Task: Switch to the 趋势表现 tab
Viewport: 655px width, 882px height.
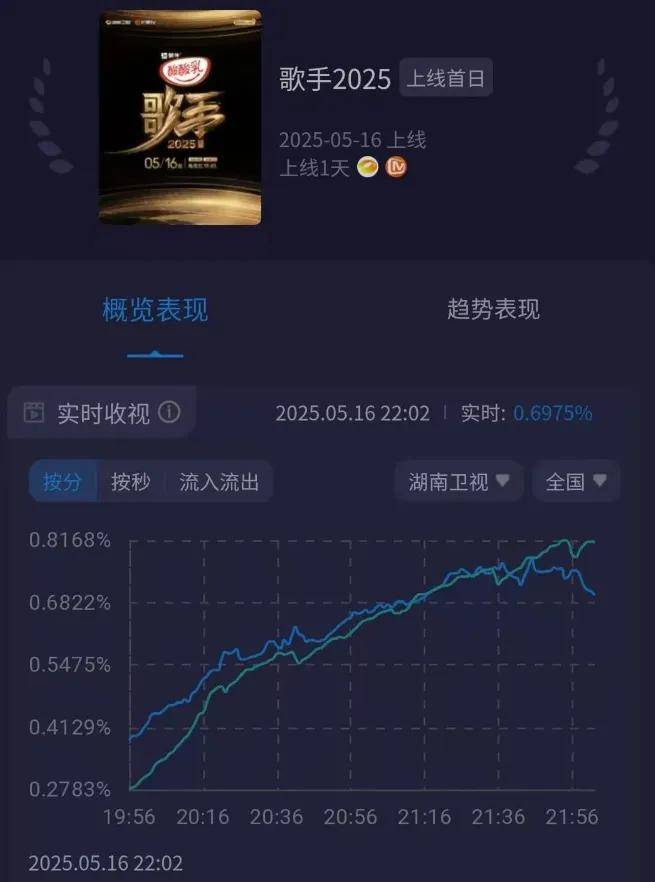Action: point(493,310)
